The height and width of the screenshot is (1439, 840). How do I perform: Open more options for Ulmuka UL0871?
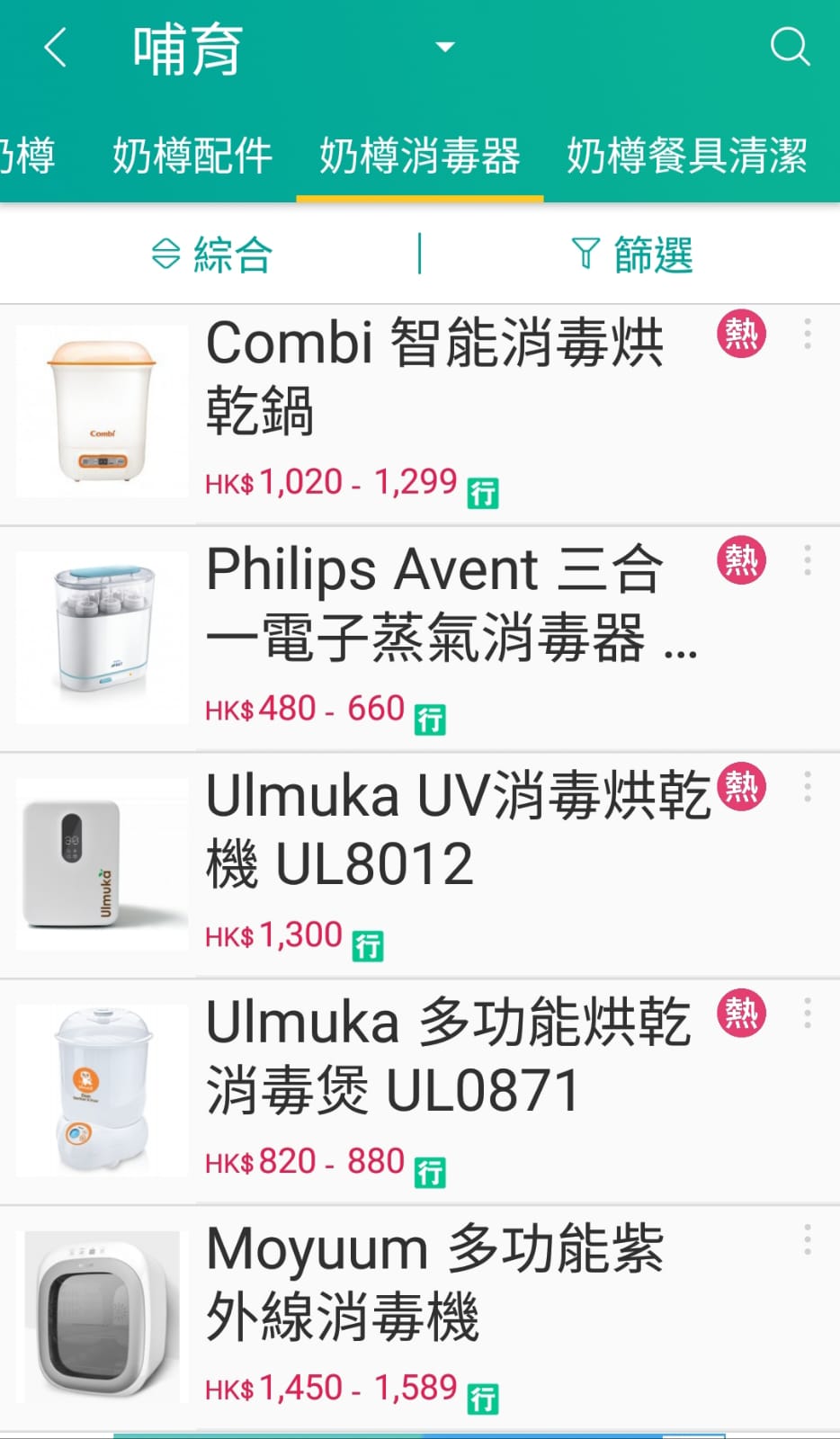tap(807, 1014)
